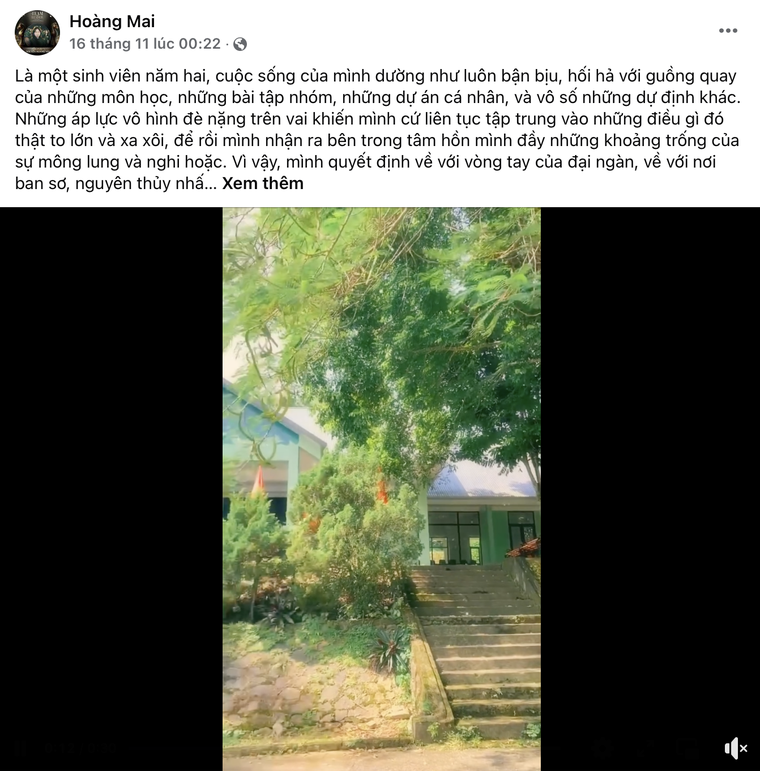Open the video in the post

tap(381, 480)
